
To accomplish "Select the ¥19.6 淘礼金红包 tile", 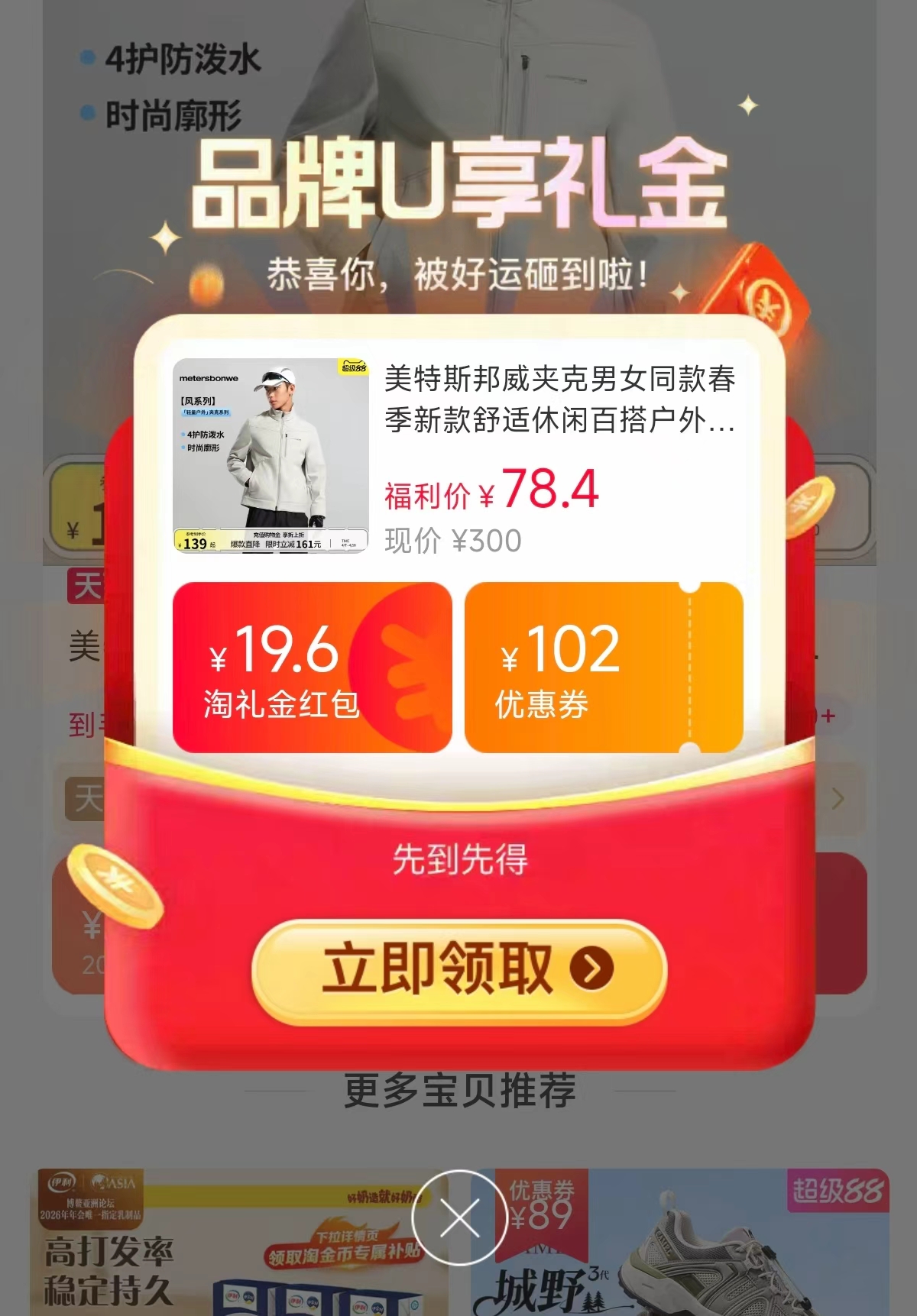I will coord(312,668).
